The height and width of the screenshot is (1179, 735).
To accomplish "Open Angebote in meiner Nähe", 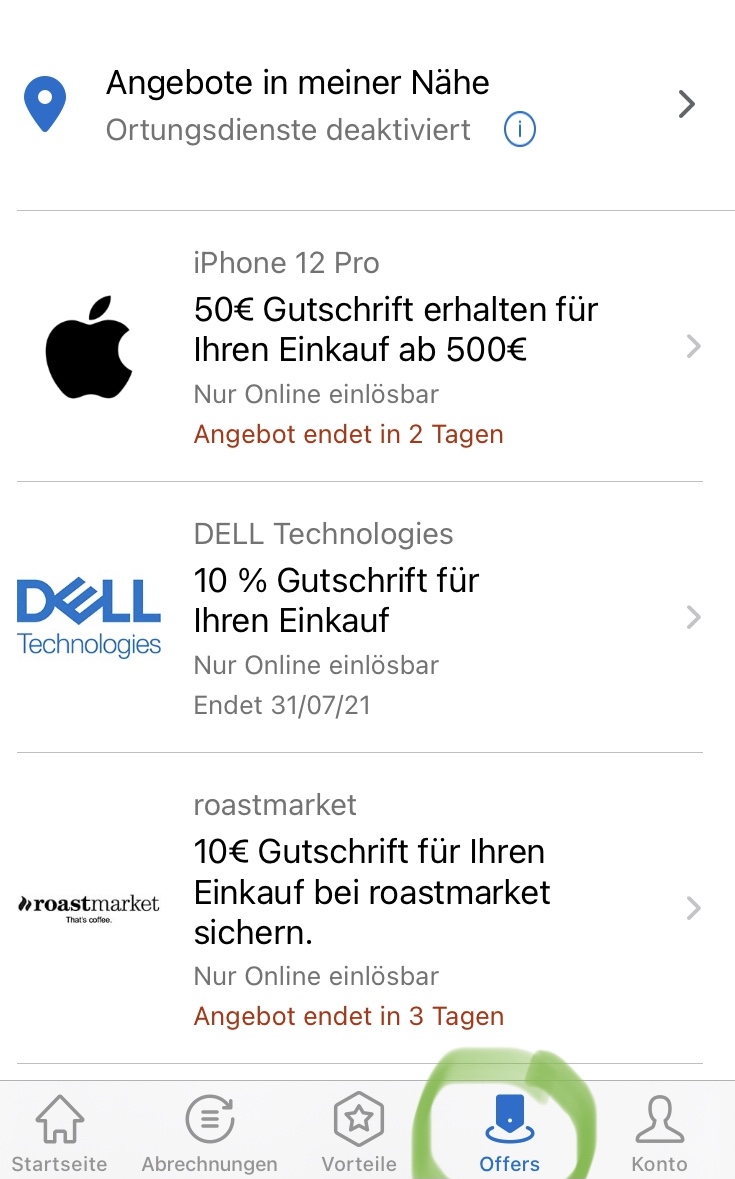I will pyautogui.click(x=297, y=83).
